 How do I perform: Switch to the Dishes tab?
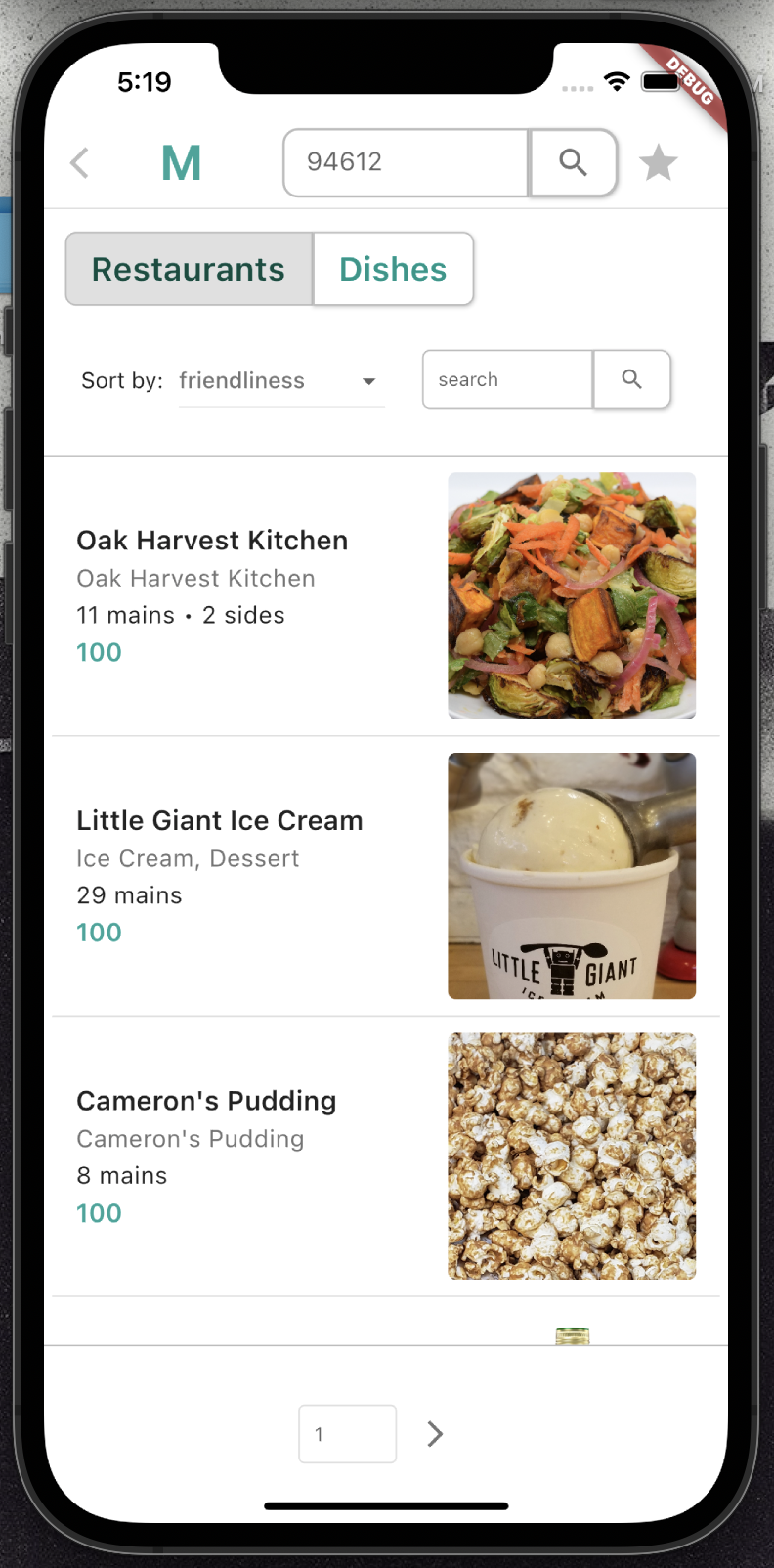[x=394, y=269]
